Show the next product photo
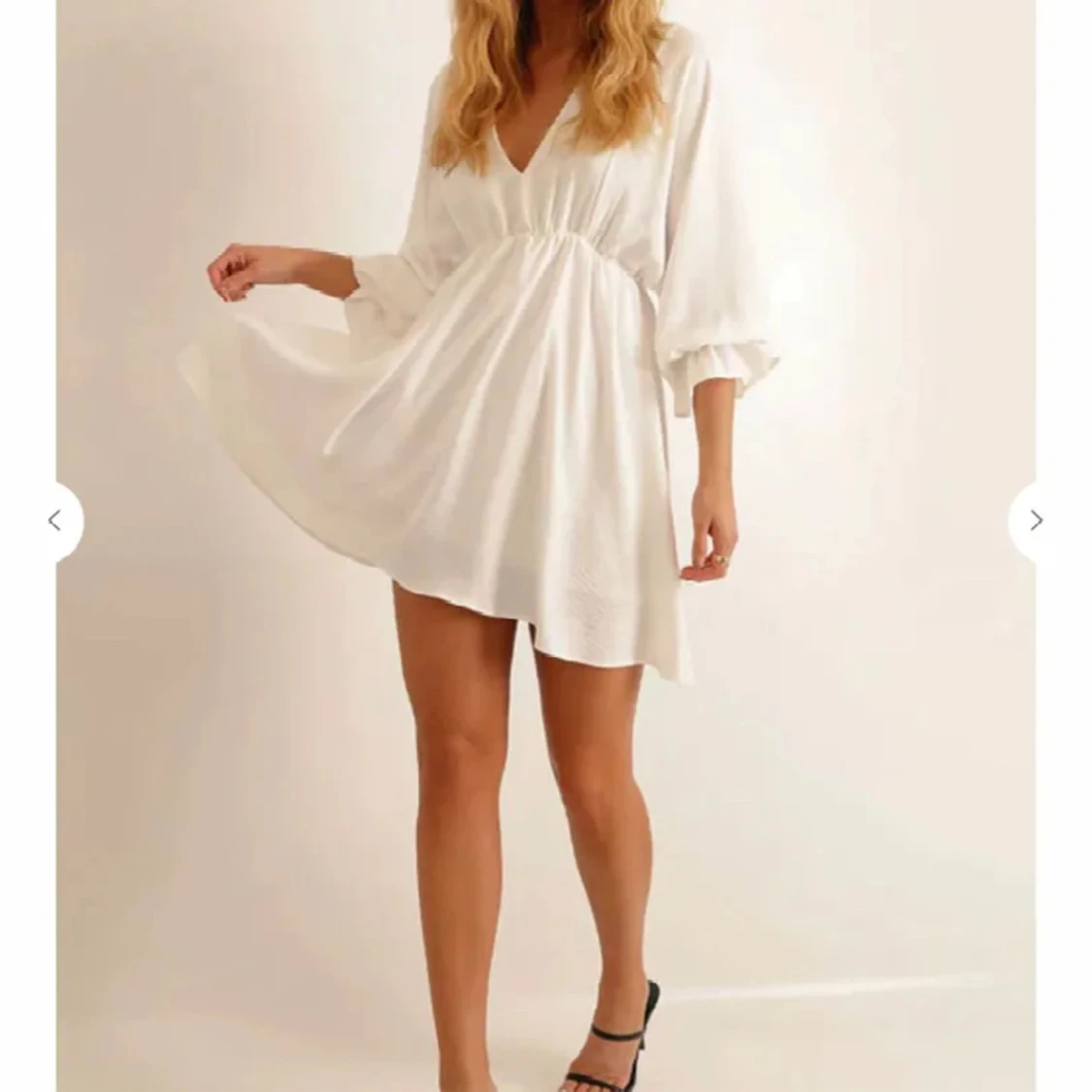 (1036, 521)
